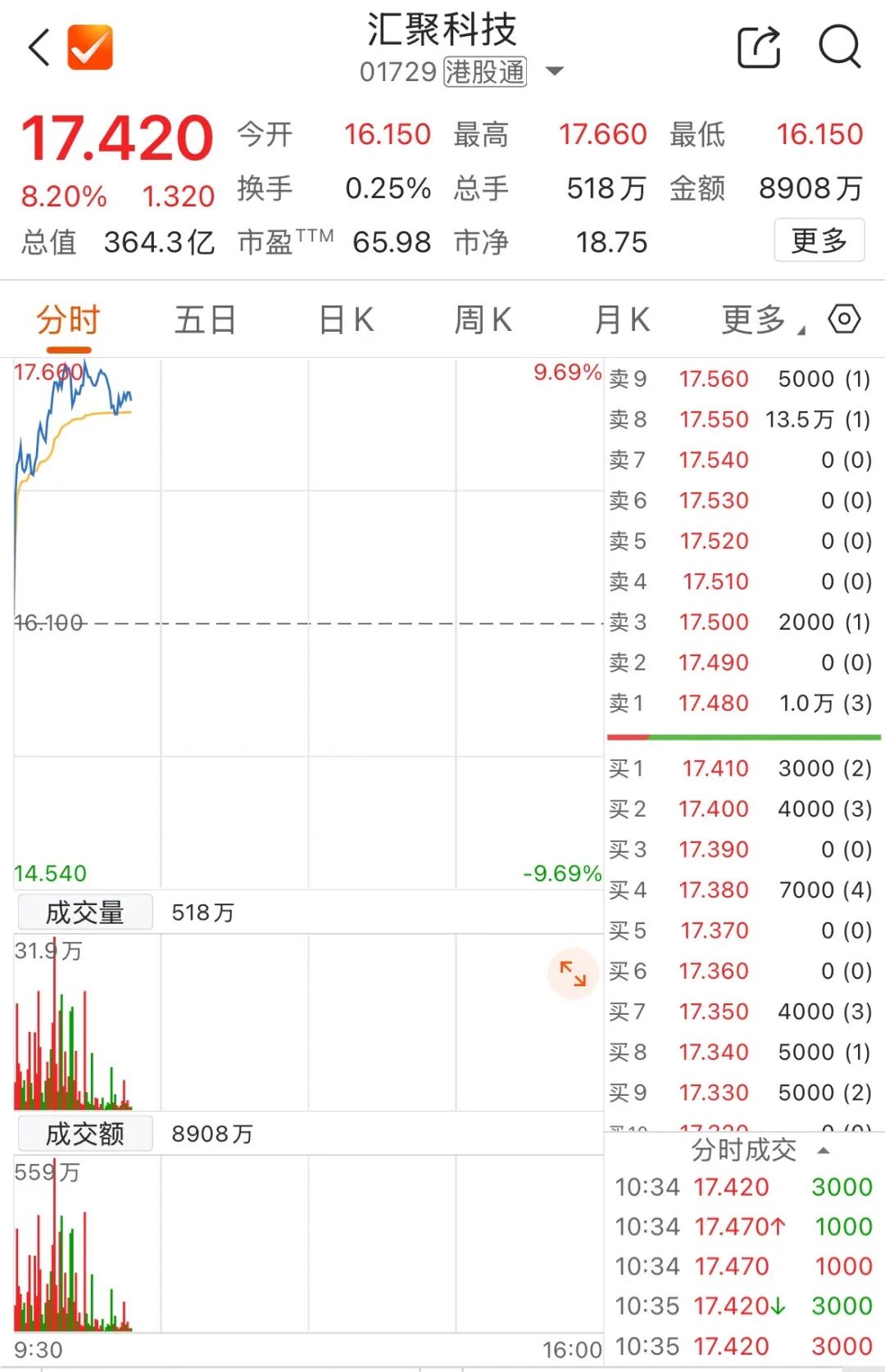Tap the 更多 button for more stock details

click(x=819, y=240)
